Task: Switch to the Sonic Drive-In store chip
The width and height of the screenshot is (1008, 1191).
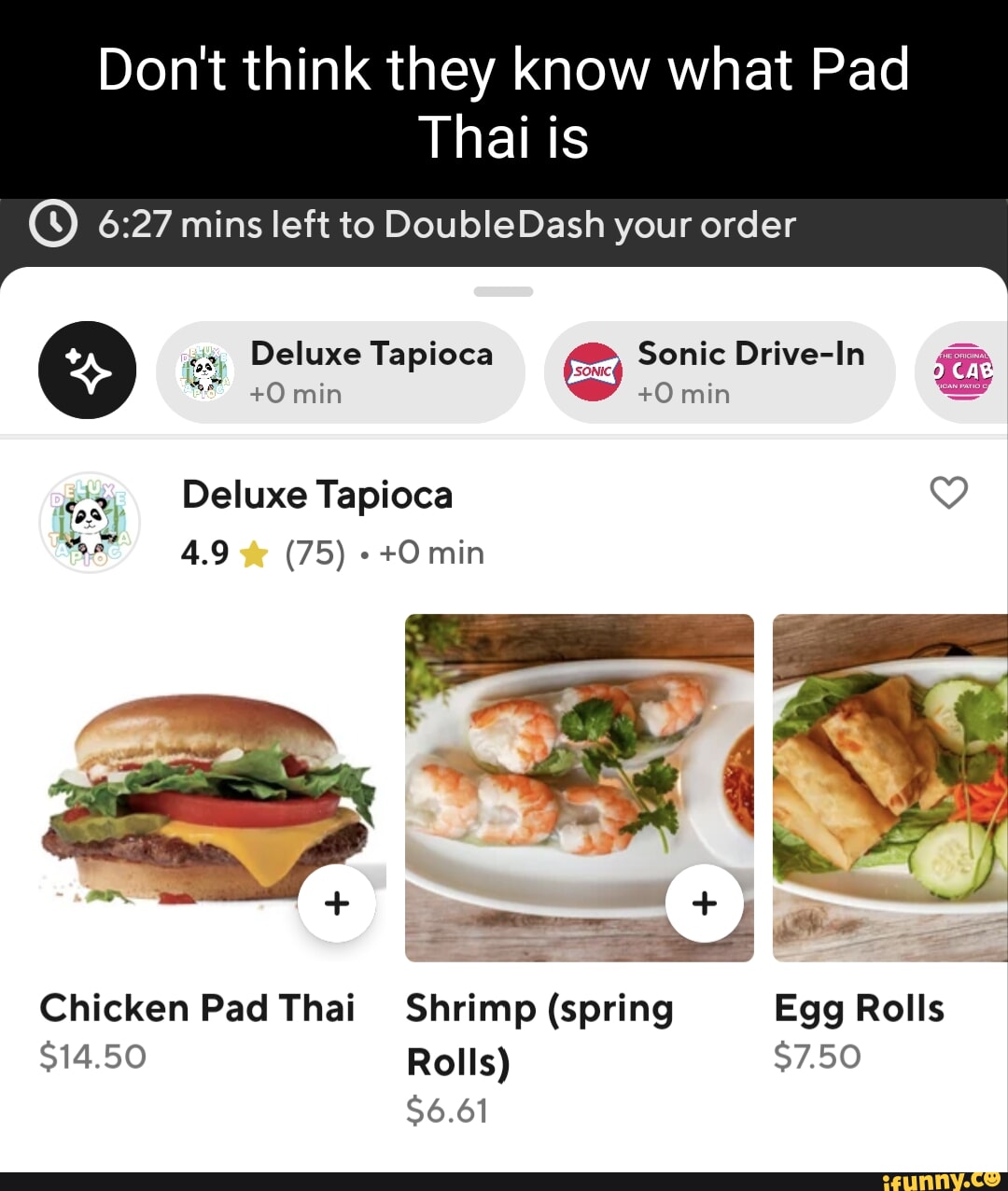Action: (719, 371)
